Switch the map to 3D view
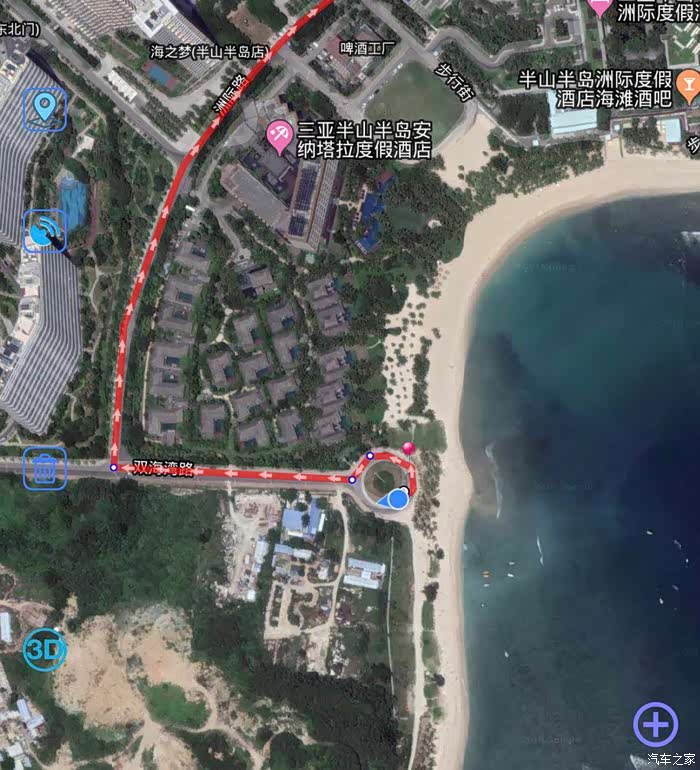Image resolution: width=700 pixels, height=770 pixels. [45, 650]
